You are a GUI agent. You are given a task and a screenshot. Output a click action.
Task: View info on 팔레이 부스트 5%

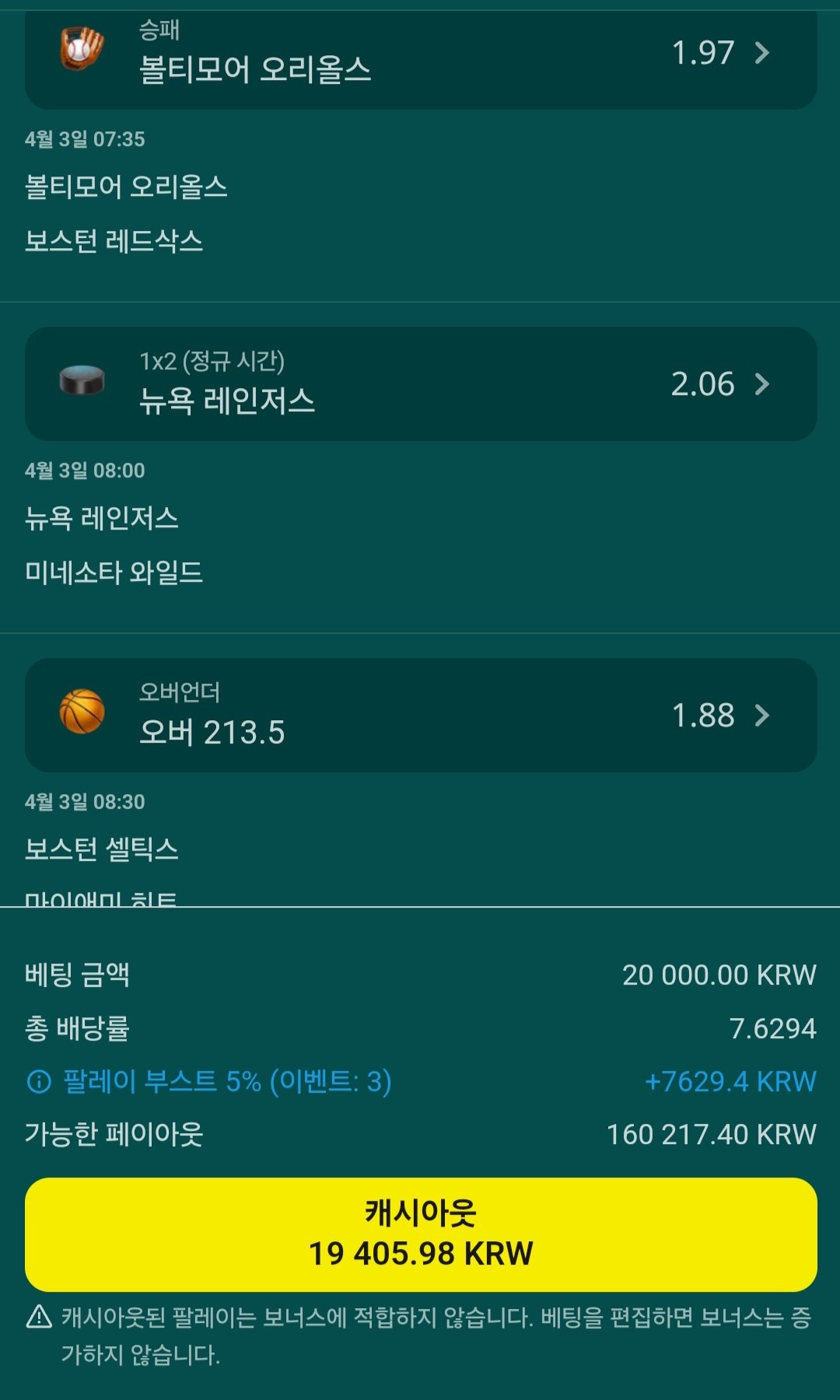coord(39,1082)
